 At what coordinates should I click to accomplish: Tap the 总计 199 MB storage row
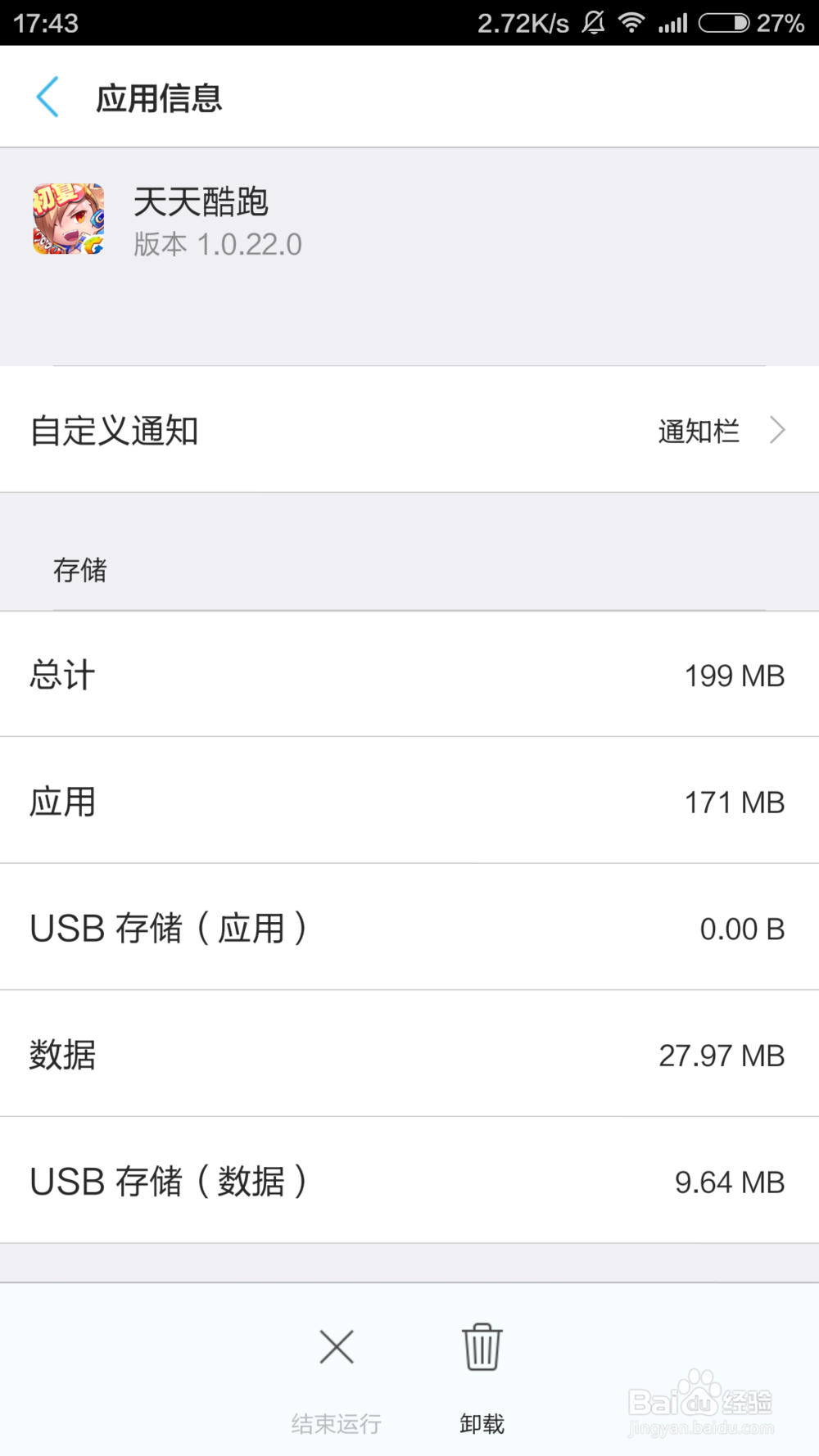[409, 675]
